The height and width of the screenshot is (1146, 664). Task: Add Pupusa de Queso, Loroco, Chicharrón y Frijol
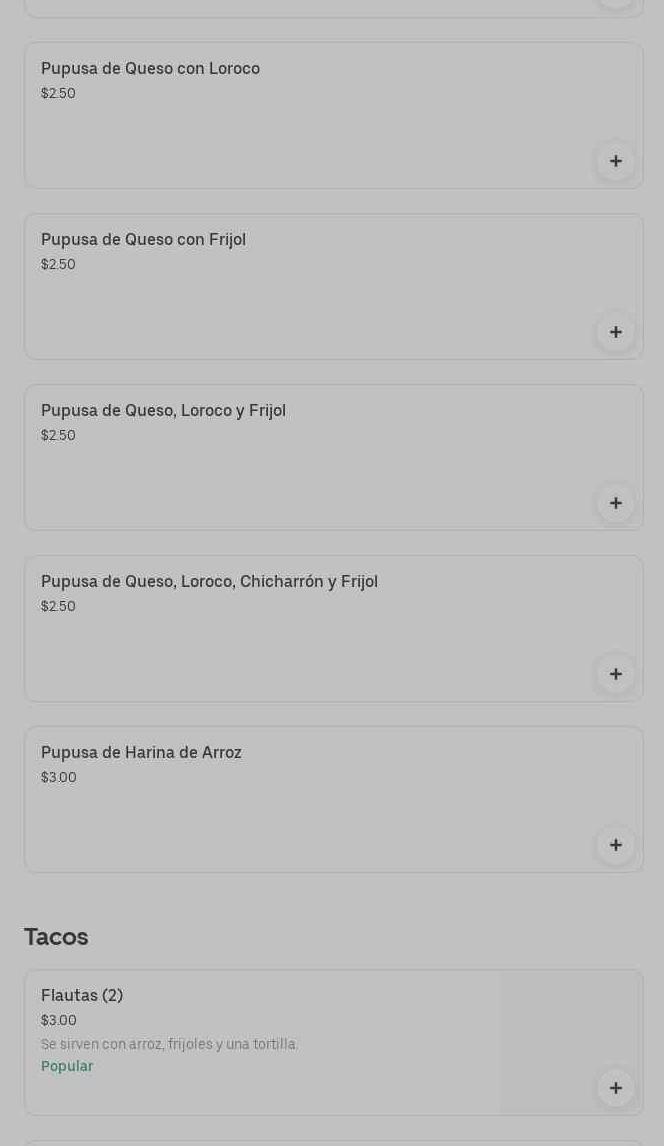[x=616, y=674]
